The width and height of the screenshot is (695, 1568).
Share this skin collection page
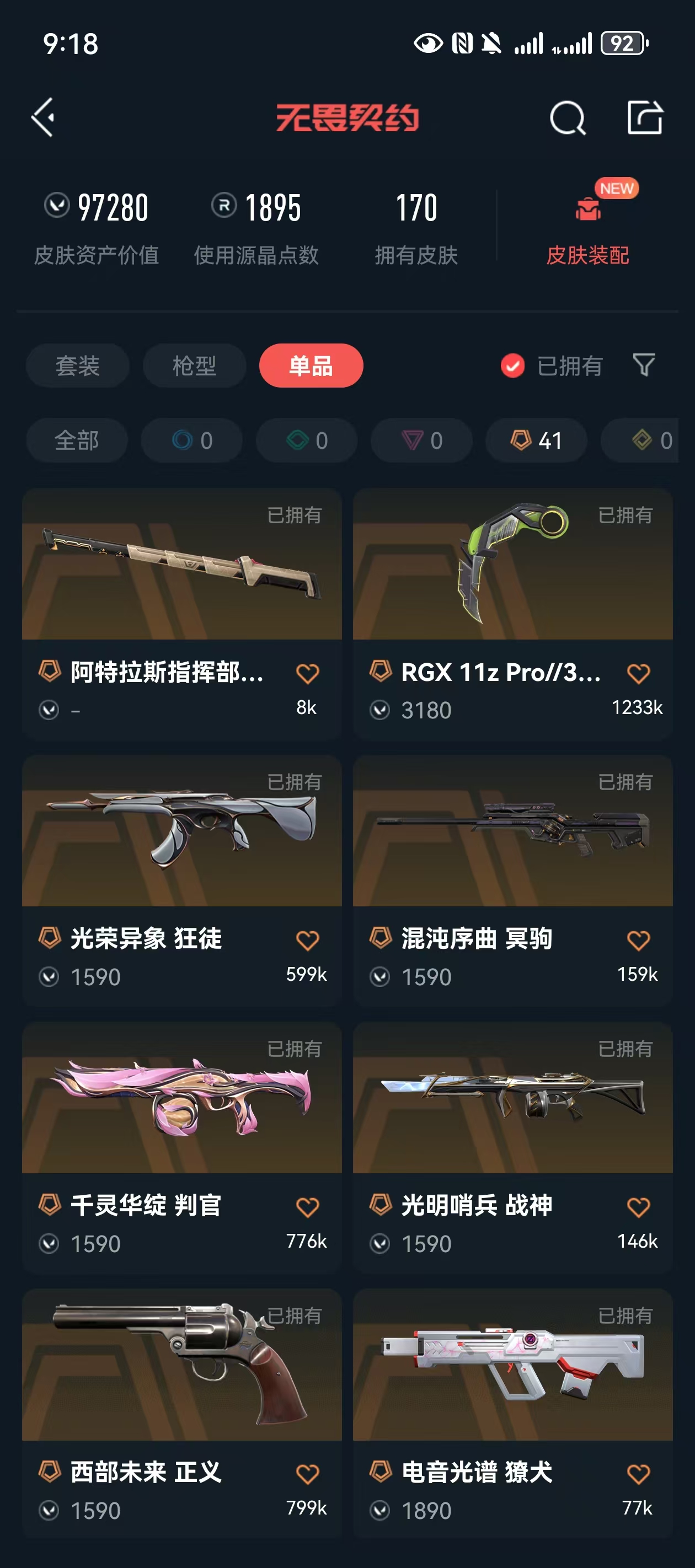[x=645, y=117]
